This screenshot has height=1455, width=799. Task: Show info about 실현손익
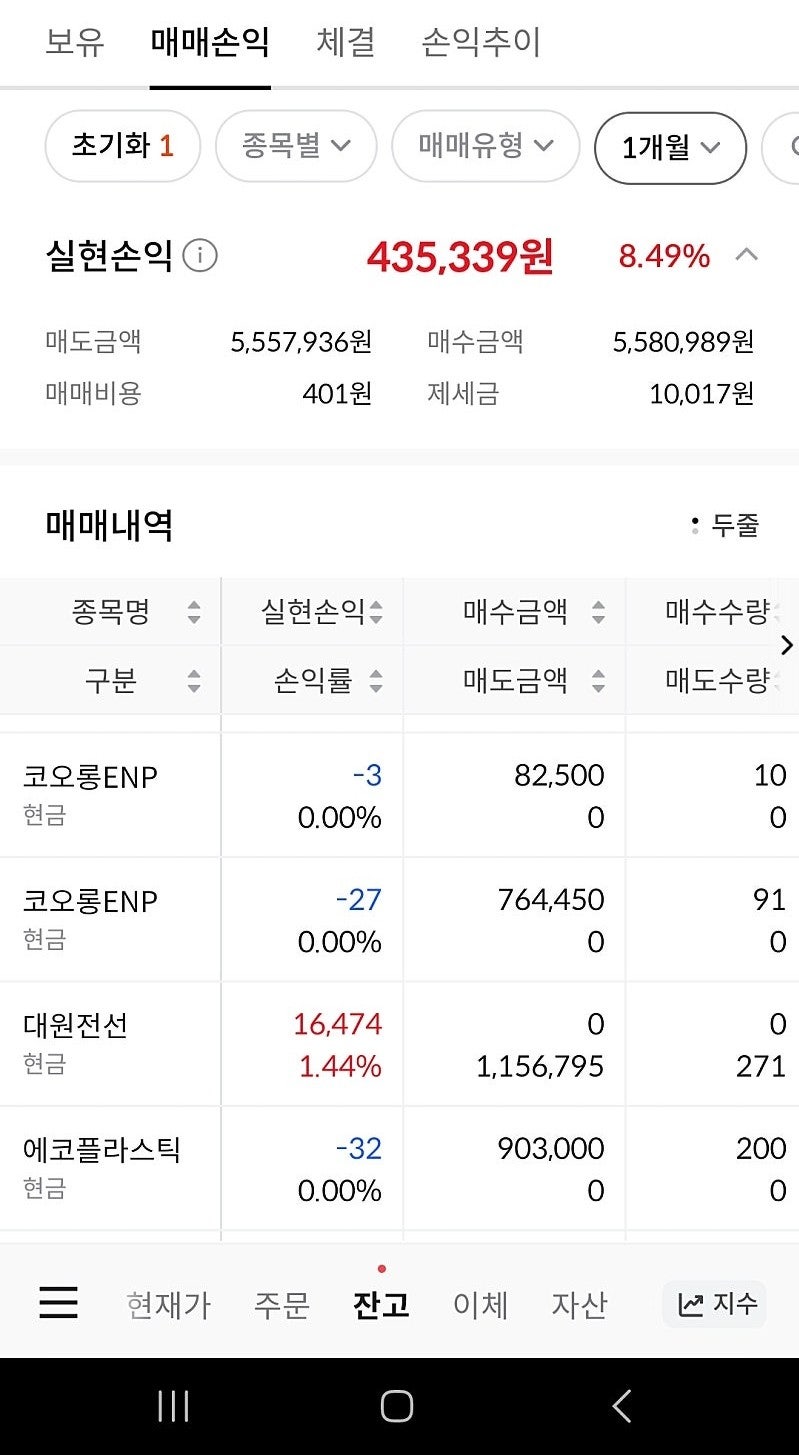[200, 257]
